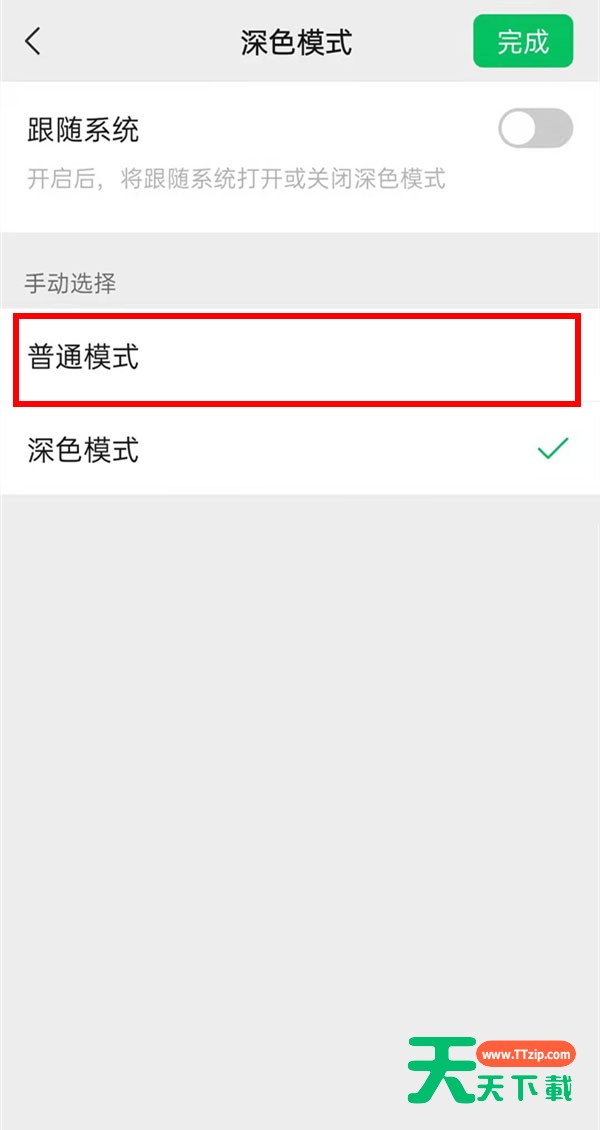600x1130 pixels.
Task: Tap the green 完成 button
Action: [523, 41]
